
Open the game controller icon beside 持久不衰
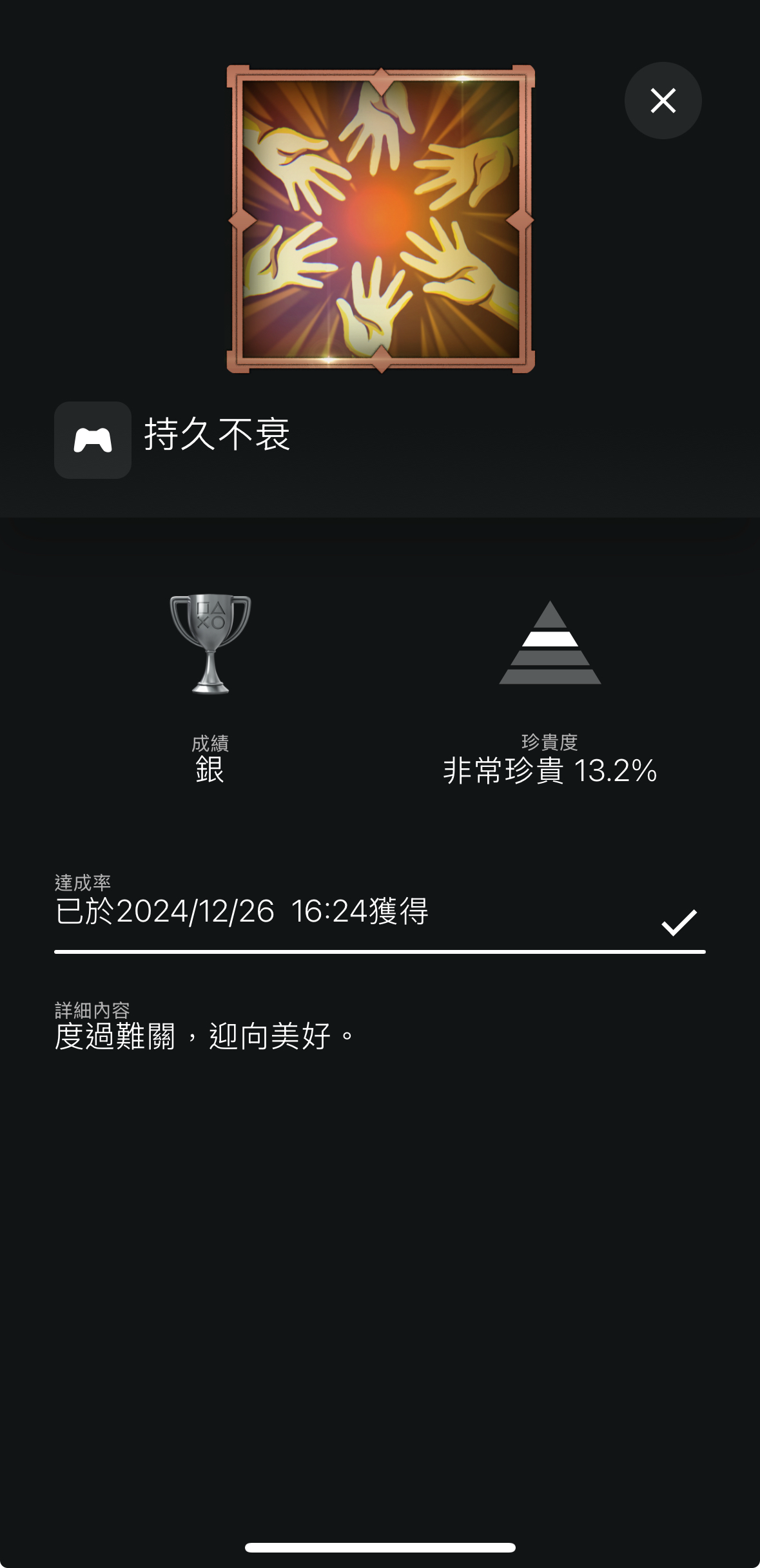pos(93,440)
